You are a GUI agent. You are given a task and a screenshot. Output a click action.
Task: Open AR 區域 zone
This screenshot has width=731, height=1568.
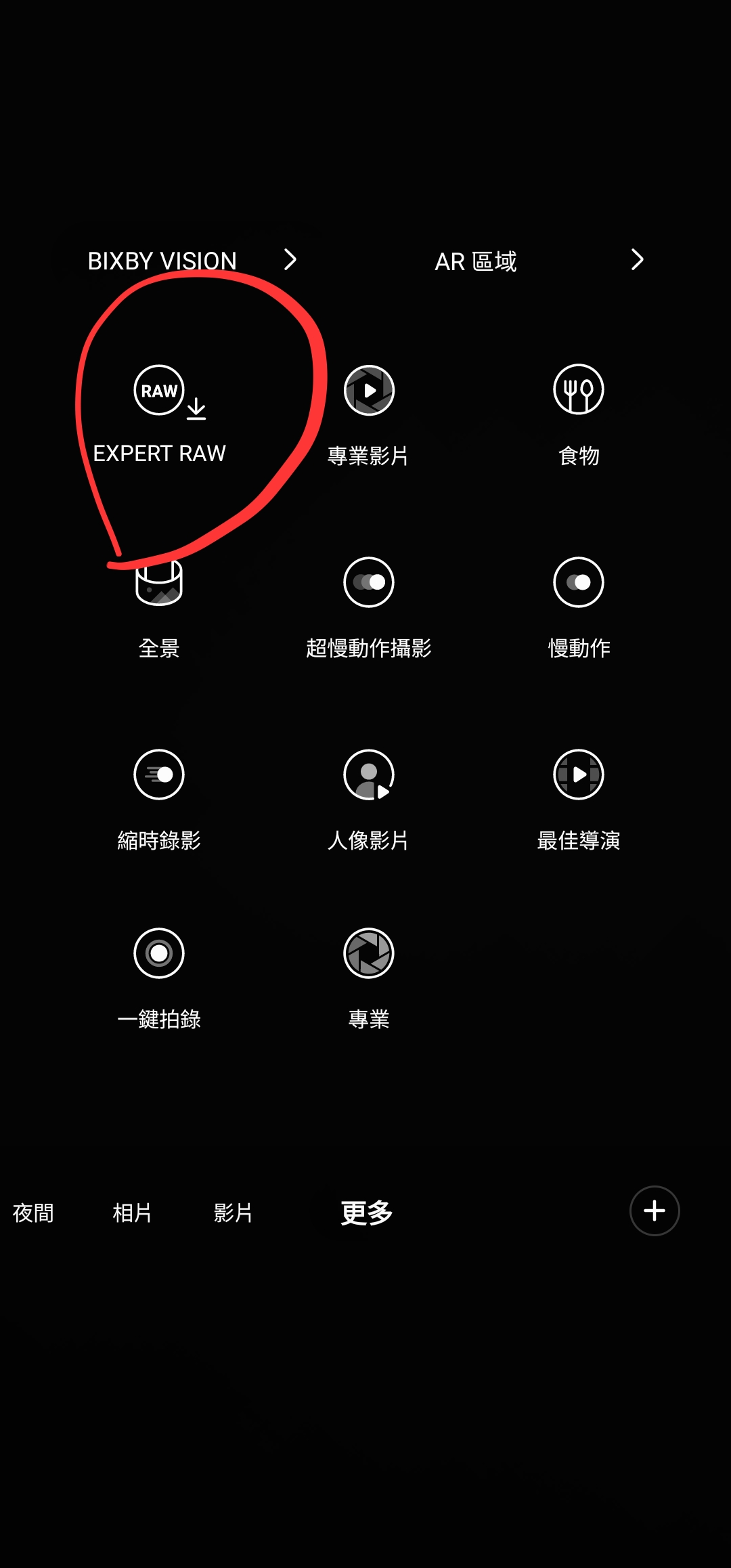coord(538,261)
